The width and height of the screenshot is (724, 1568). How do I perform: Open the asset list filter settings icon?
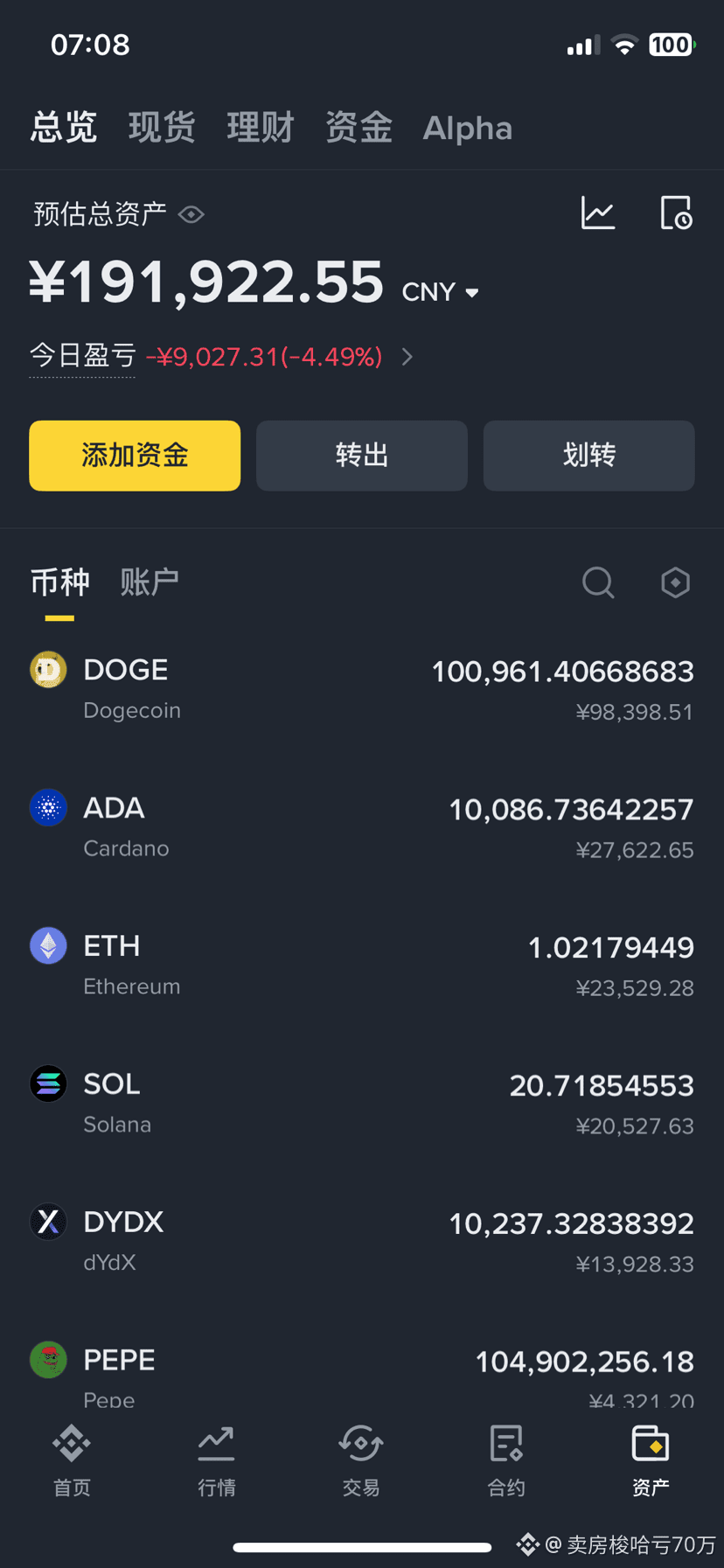(x=675, y=582)
